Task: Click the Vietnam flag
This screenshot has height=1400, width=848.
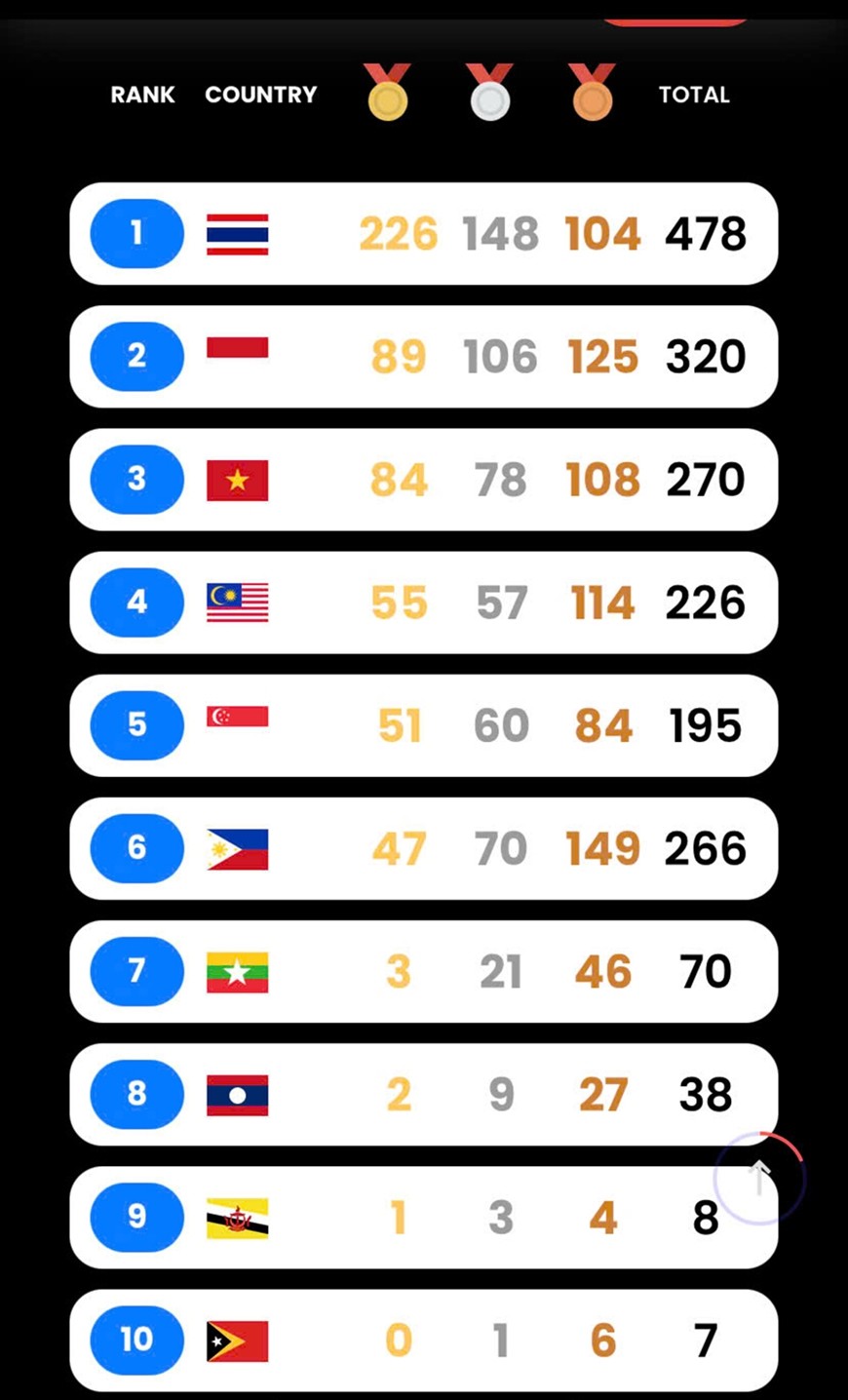Action: (237, 480)
